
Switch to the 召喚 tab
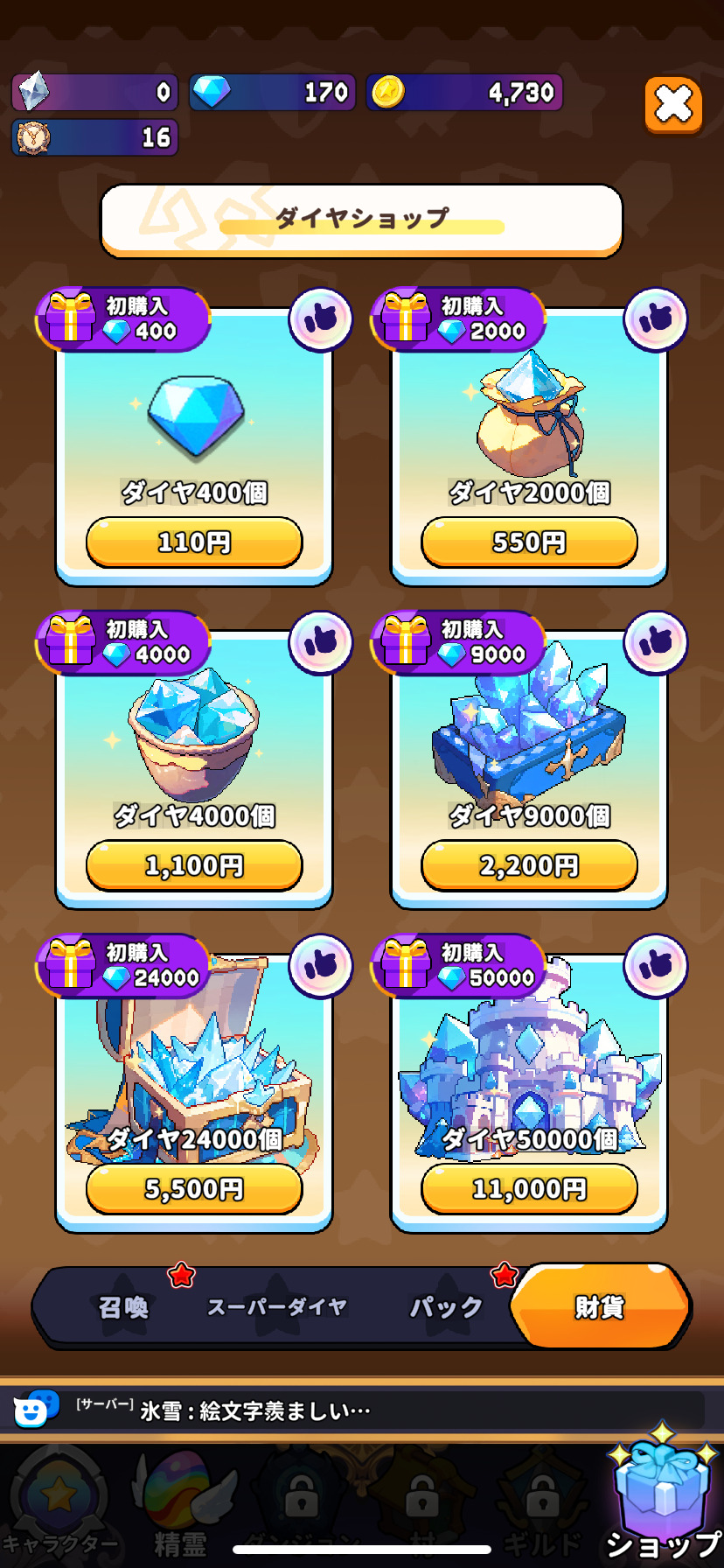(x=123, y=1307)
